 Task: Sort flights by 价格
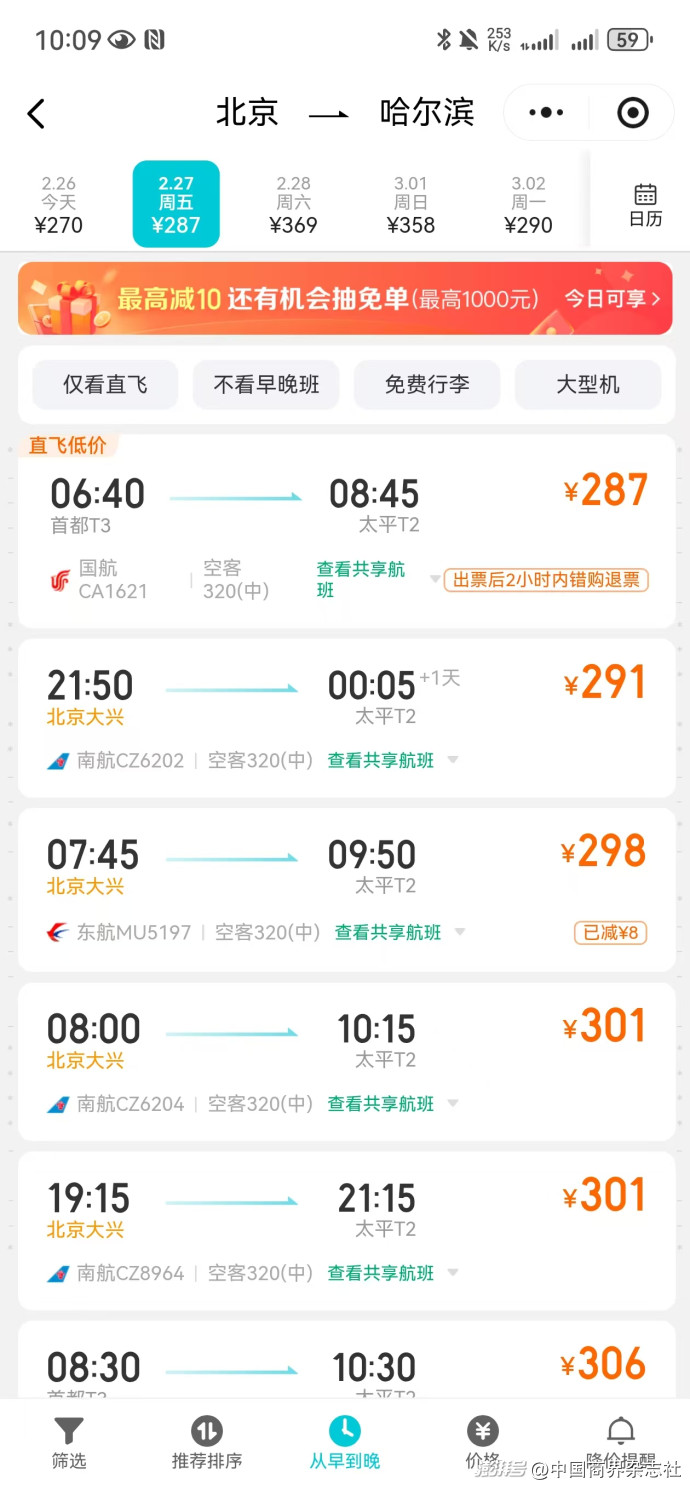[x=482, y=1443]
